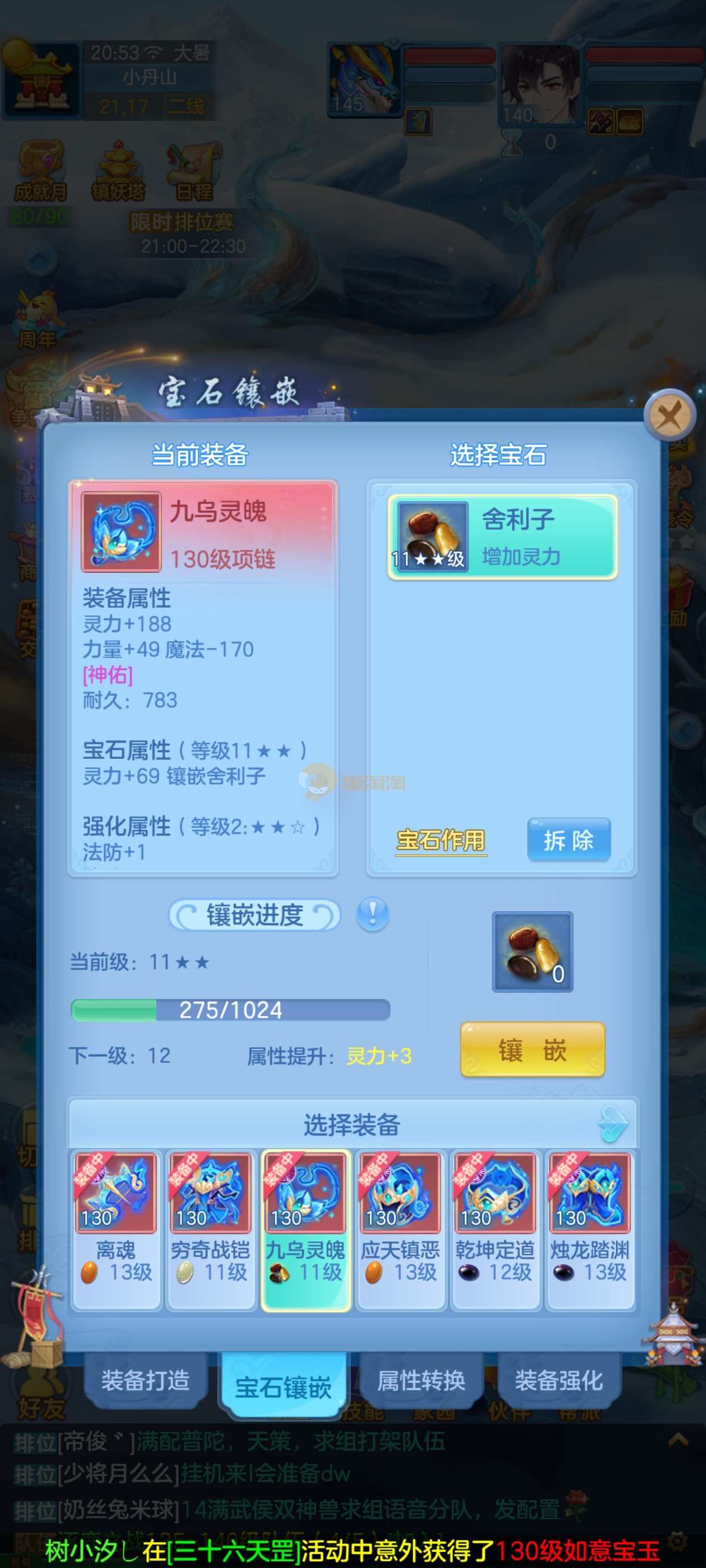Switch to the 装备强化 tab
This screenshot has height=1568, width=706.
pos(559,1380)
